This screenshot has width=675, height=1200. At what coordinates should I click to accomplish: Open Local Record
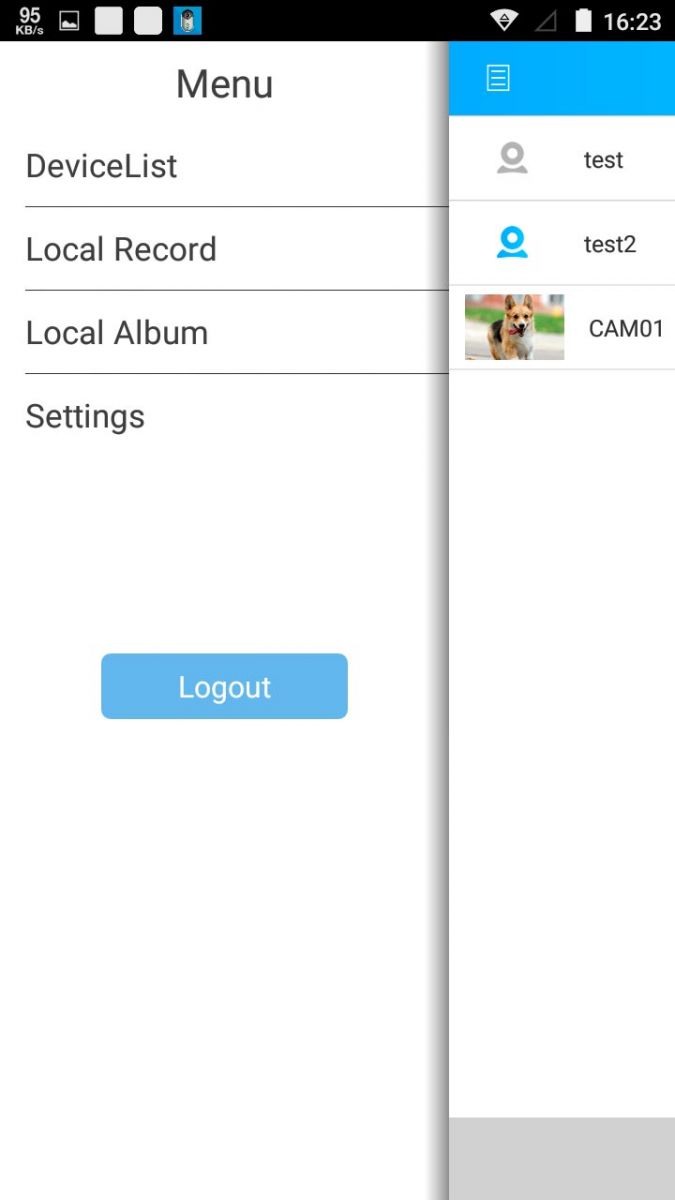point(121,249)
